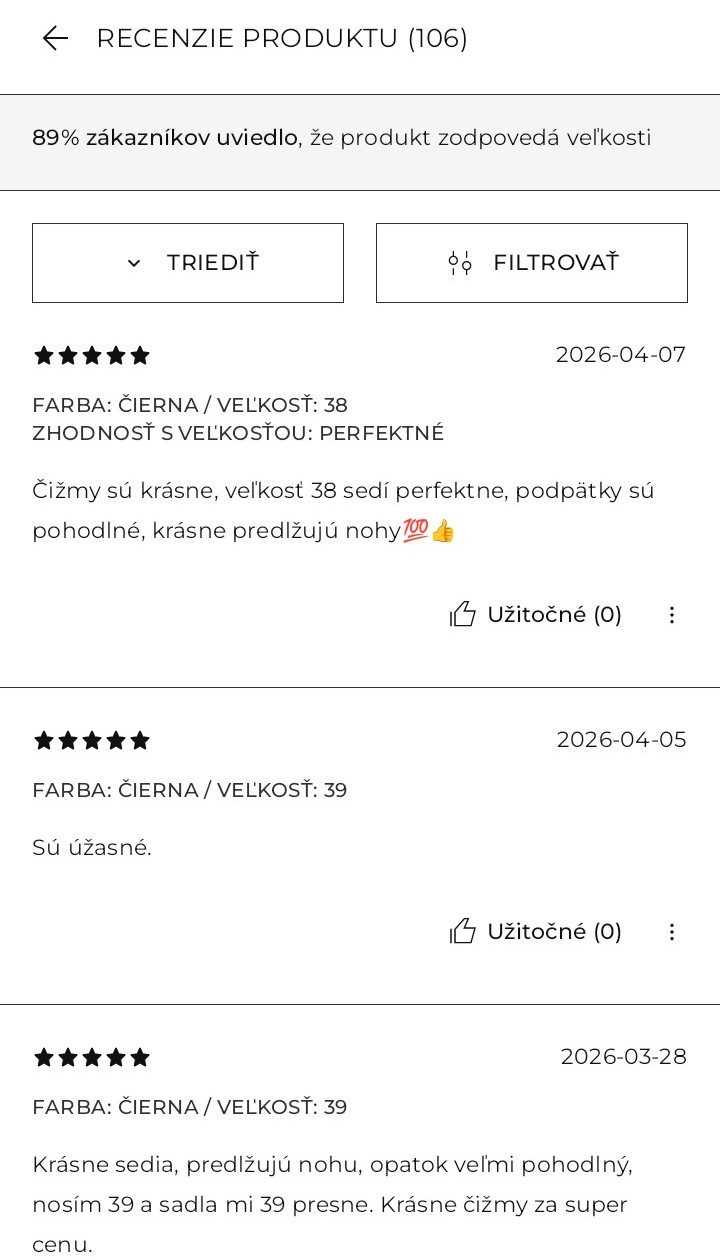720x1260 pixels.
Task: Open the Filtrovať filter options
Action: tap(532, 263)
